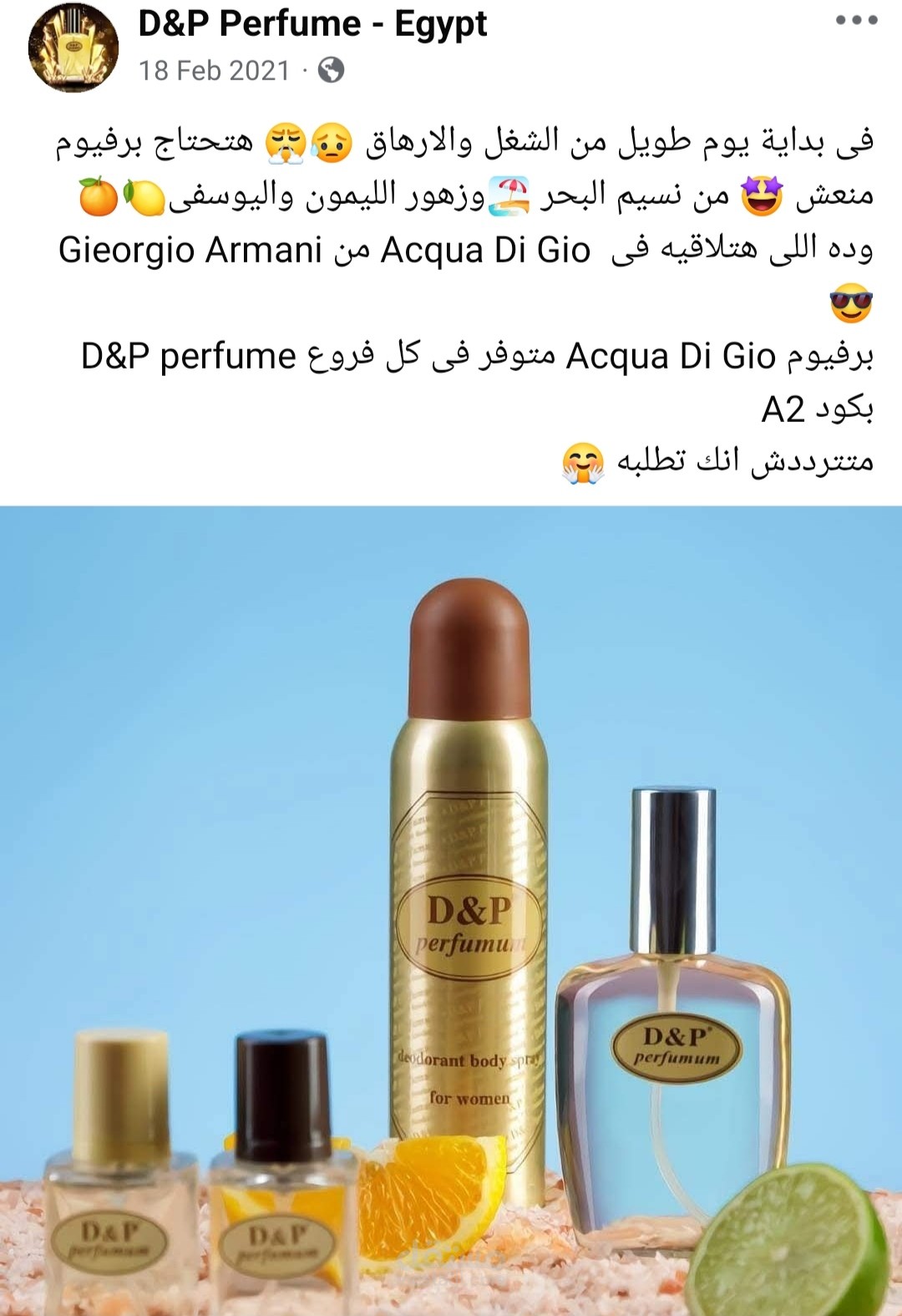View the perfume product photo full screen
Screen dimensions: 902x1316
coord(451,909)
